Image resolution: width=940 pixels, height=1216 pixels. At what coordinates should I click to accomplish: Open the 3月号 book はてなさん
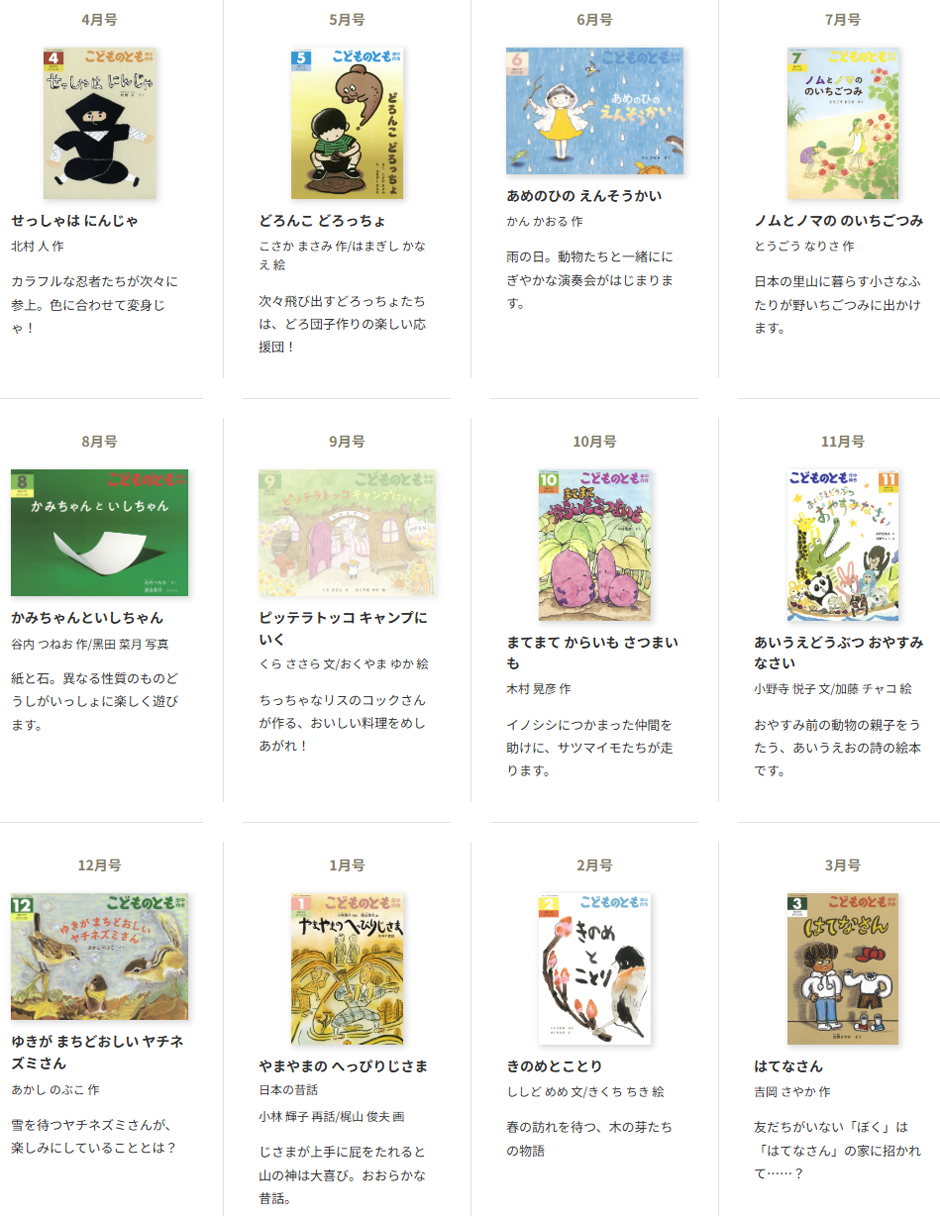click(x=842, y=969)
